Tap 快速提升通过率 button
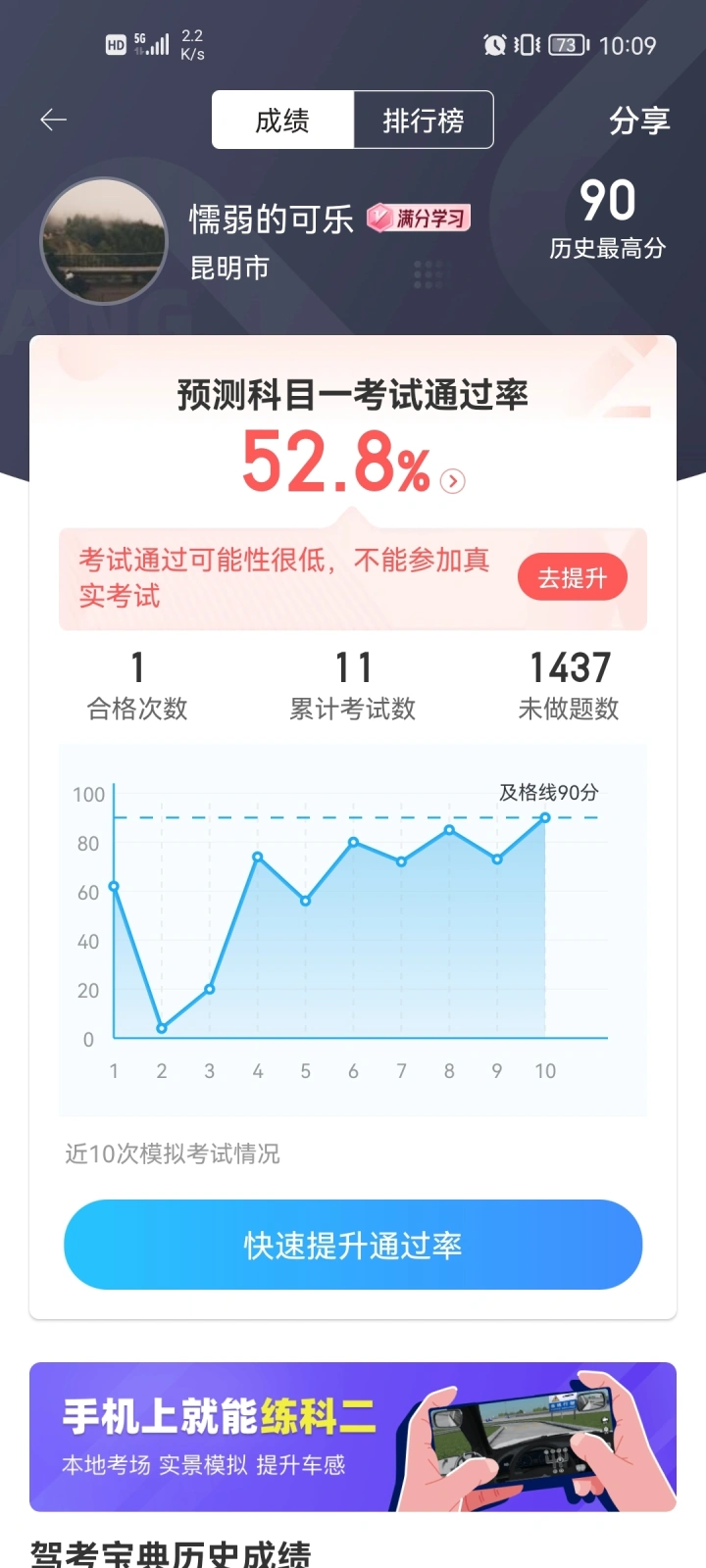 pyautogui.click(x=353, y=1245)
